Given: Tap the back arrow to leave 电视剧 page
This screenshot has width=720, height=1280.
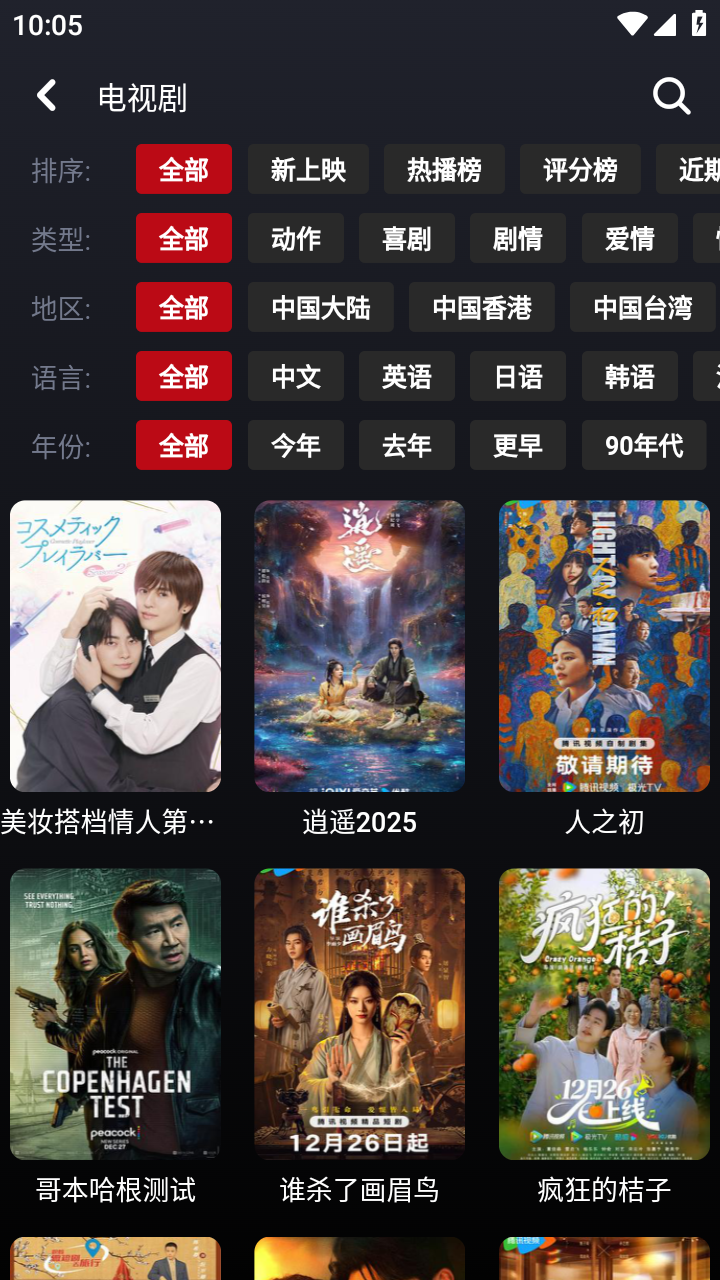Looking at the screenshot, I should point(46,95).
